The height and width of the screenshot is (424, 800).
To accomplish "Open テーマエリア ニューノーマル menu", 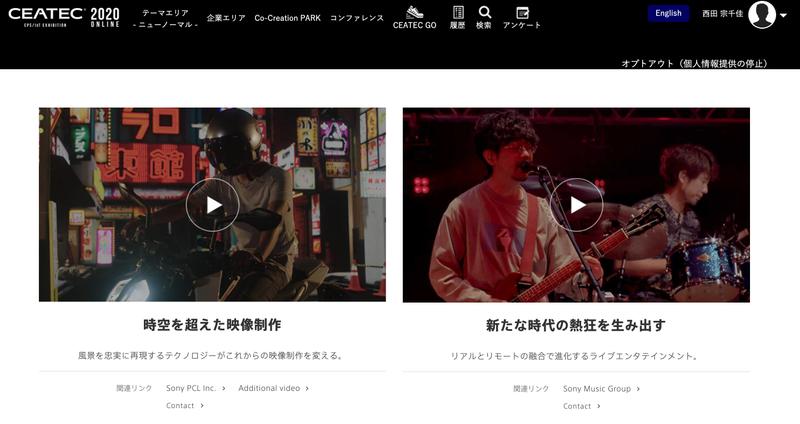I will pos(165,18).
